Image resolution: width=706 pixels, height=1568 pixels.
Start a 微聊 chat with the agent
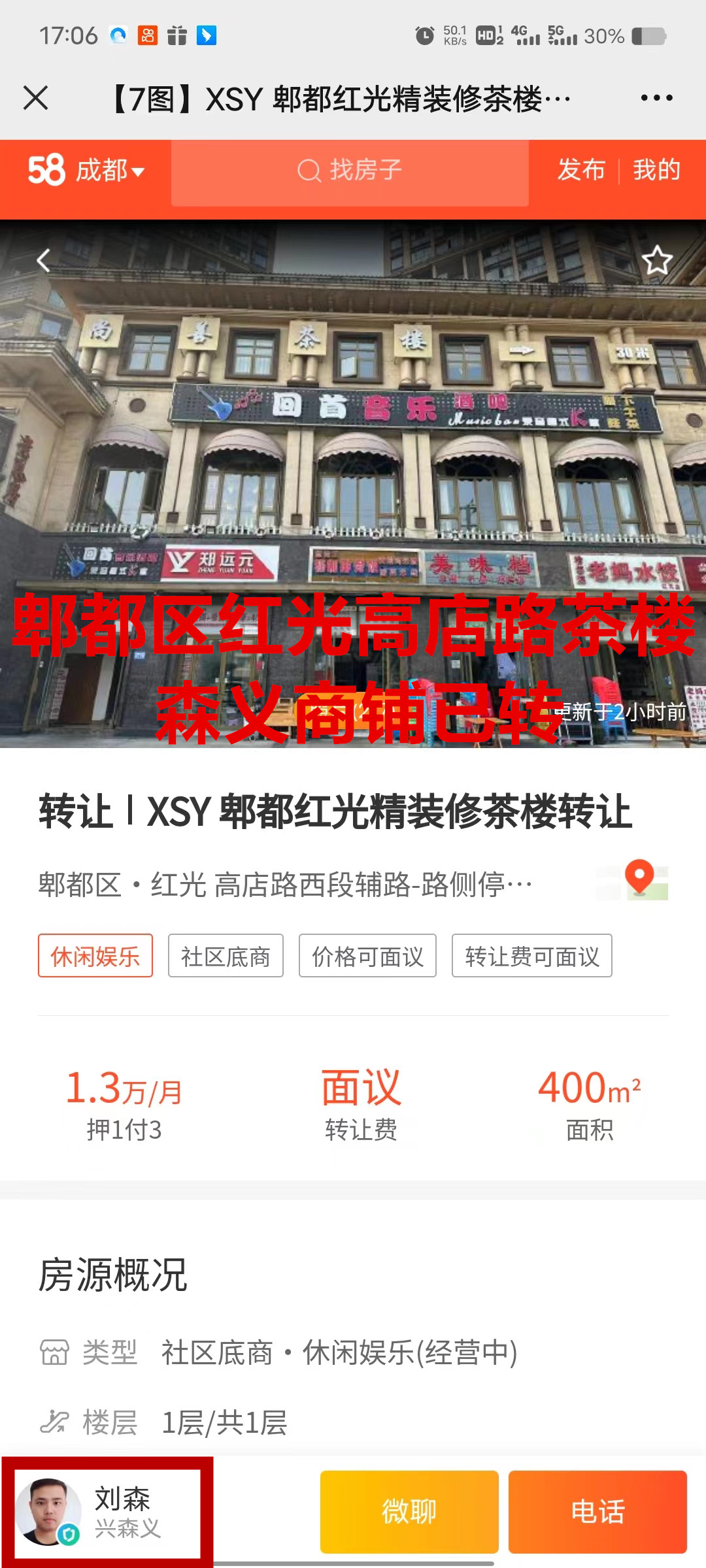pyautogui.click(x=409, y=1512)
